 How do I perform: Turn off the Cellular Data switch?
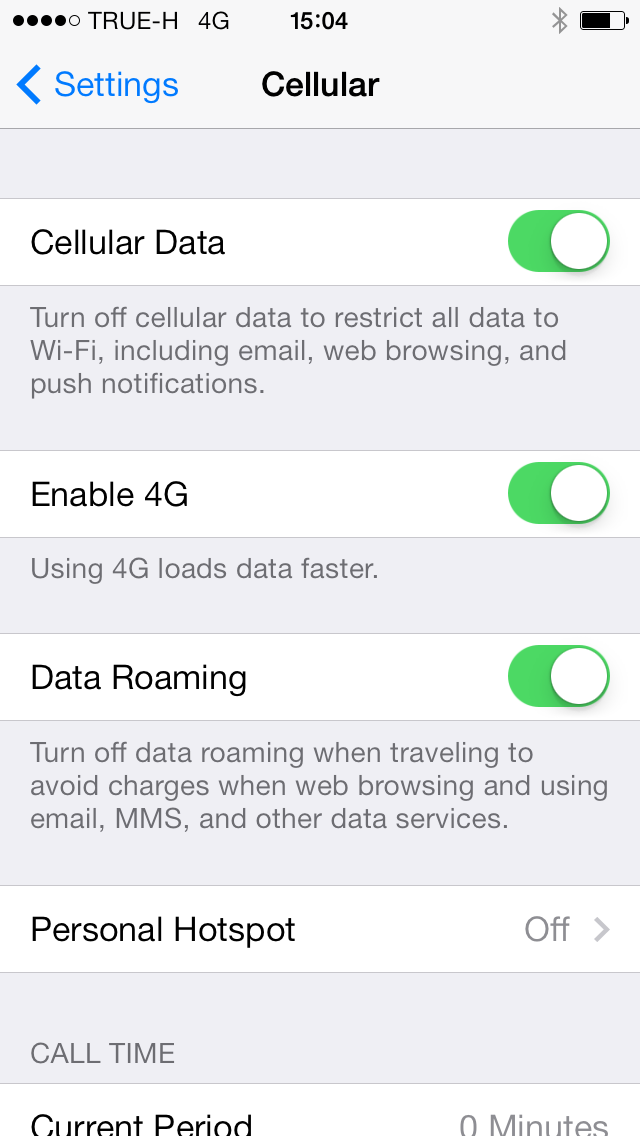558,242
